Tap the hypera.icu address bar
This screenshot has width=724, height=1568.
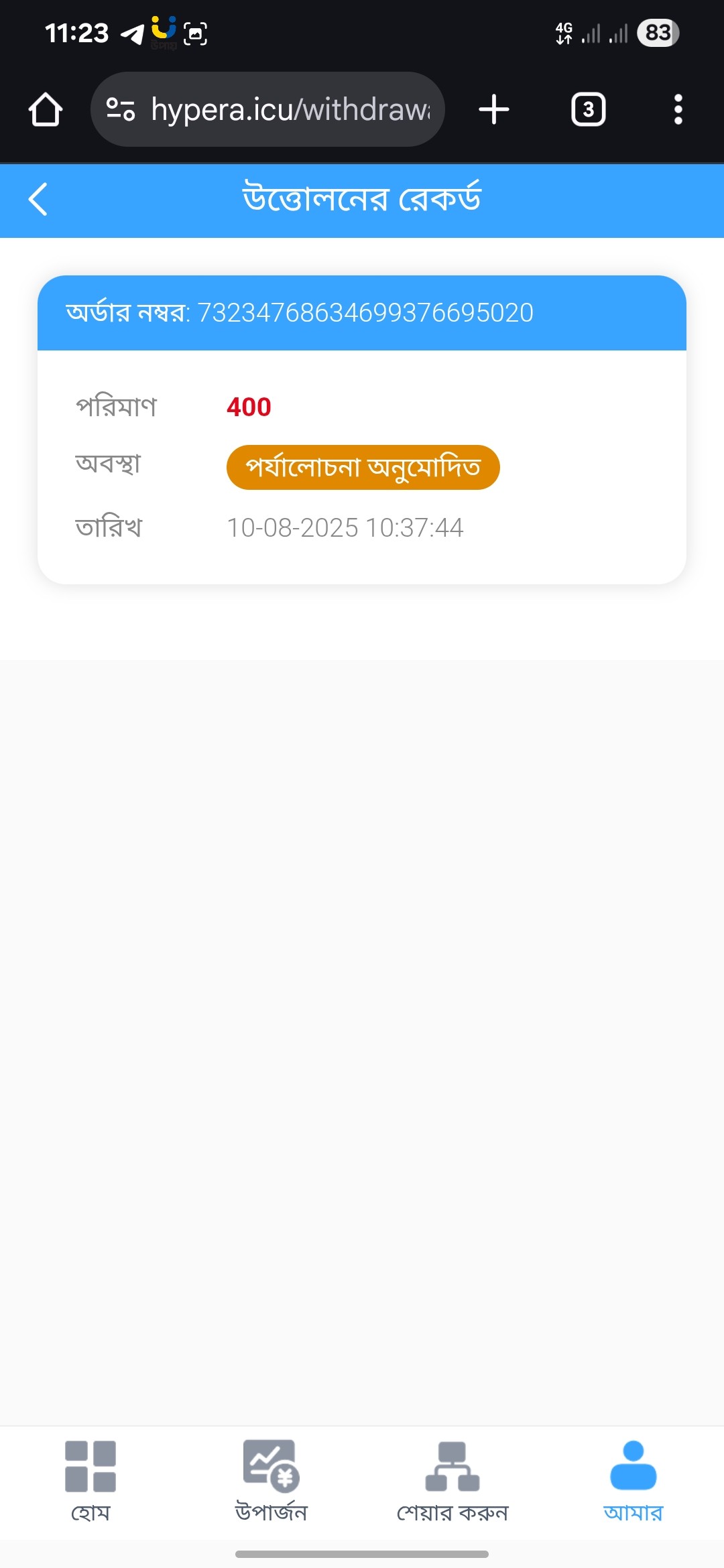(x=290, y=109)
